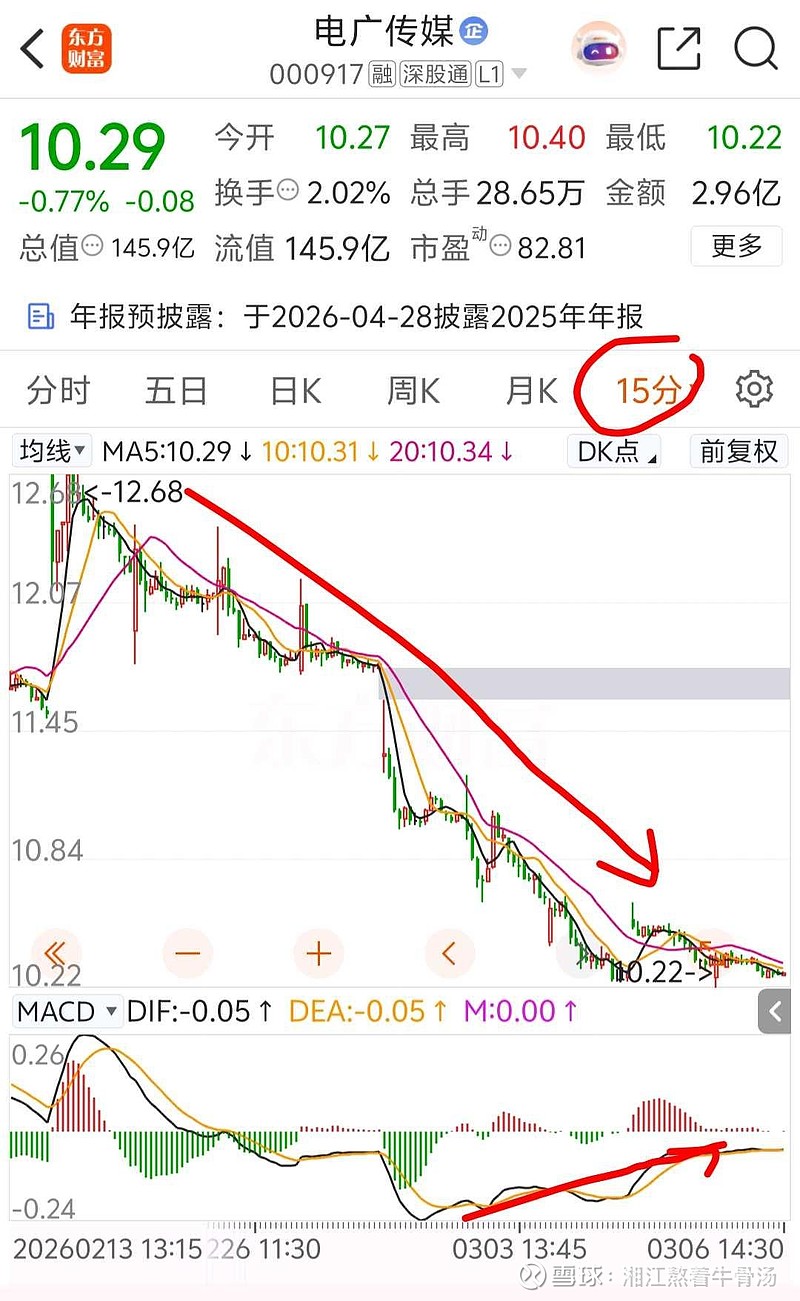Open the search magnifier icon
Viewport: 800px width, 1301px height.
(x=757, y=47)
